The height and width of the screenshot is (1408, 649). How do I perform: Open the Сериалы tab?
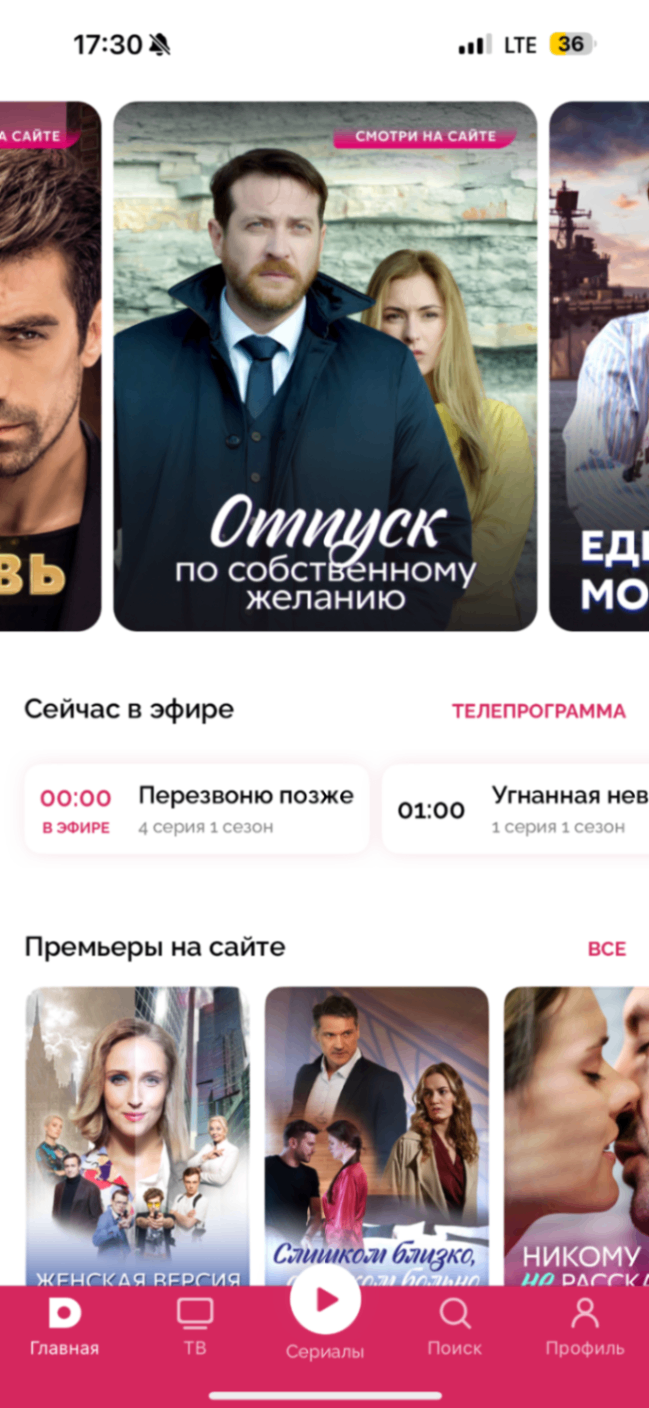click(325, 1315)
